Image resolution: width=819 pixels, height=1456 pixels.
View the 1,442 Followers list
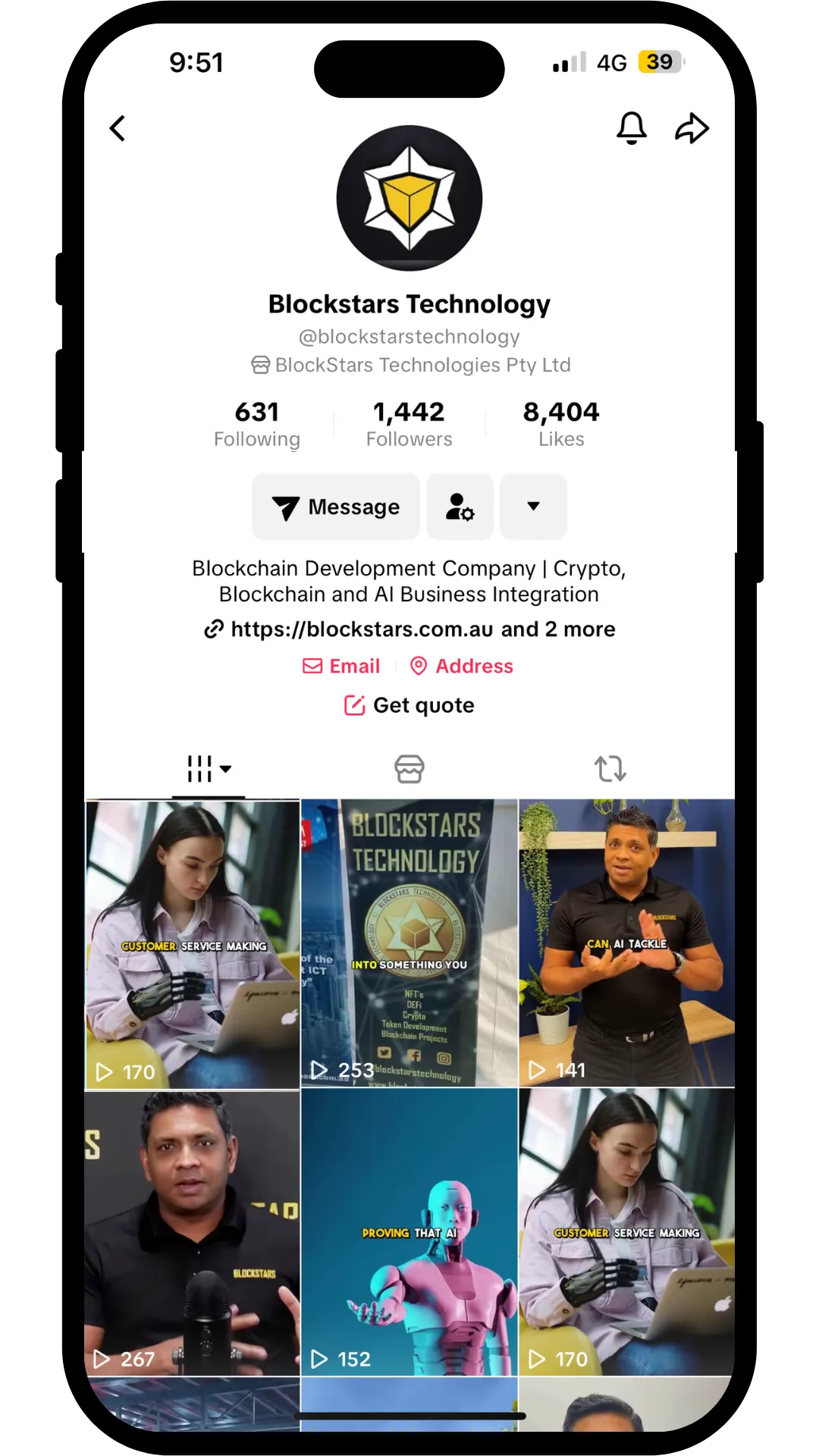[x=409, y=424]
